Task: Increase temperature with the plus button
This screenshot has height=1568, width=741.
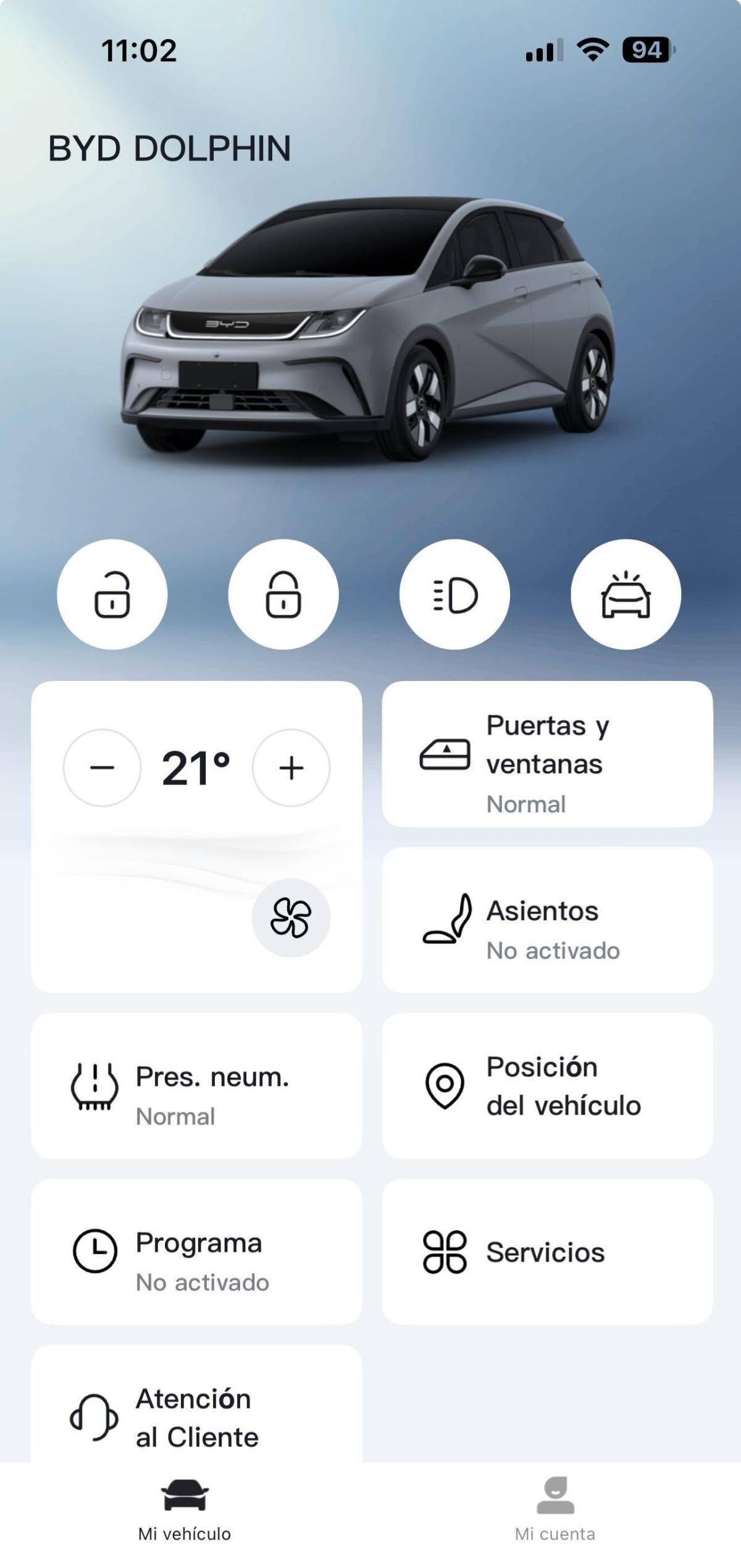Action: click(290, 767)
